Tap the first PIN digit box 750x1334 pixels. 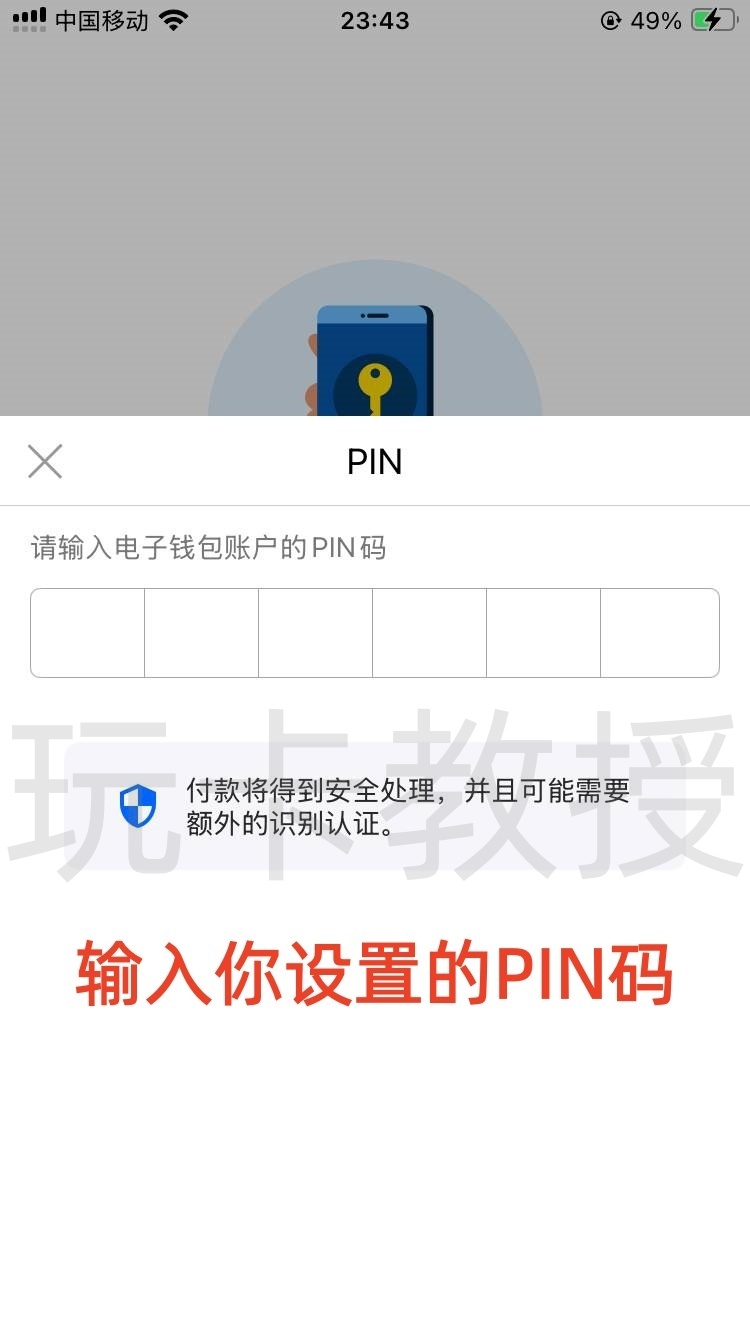click(x=87, y=632)
